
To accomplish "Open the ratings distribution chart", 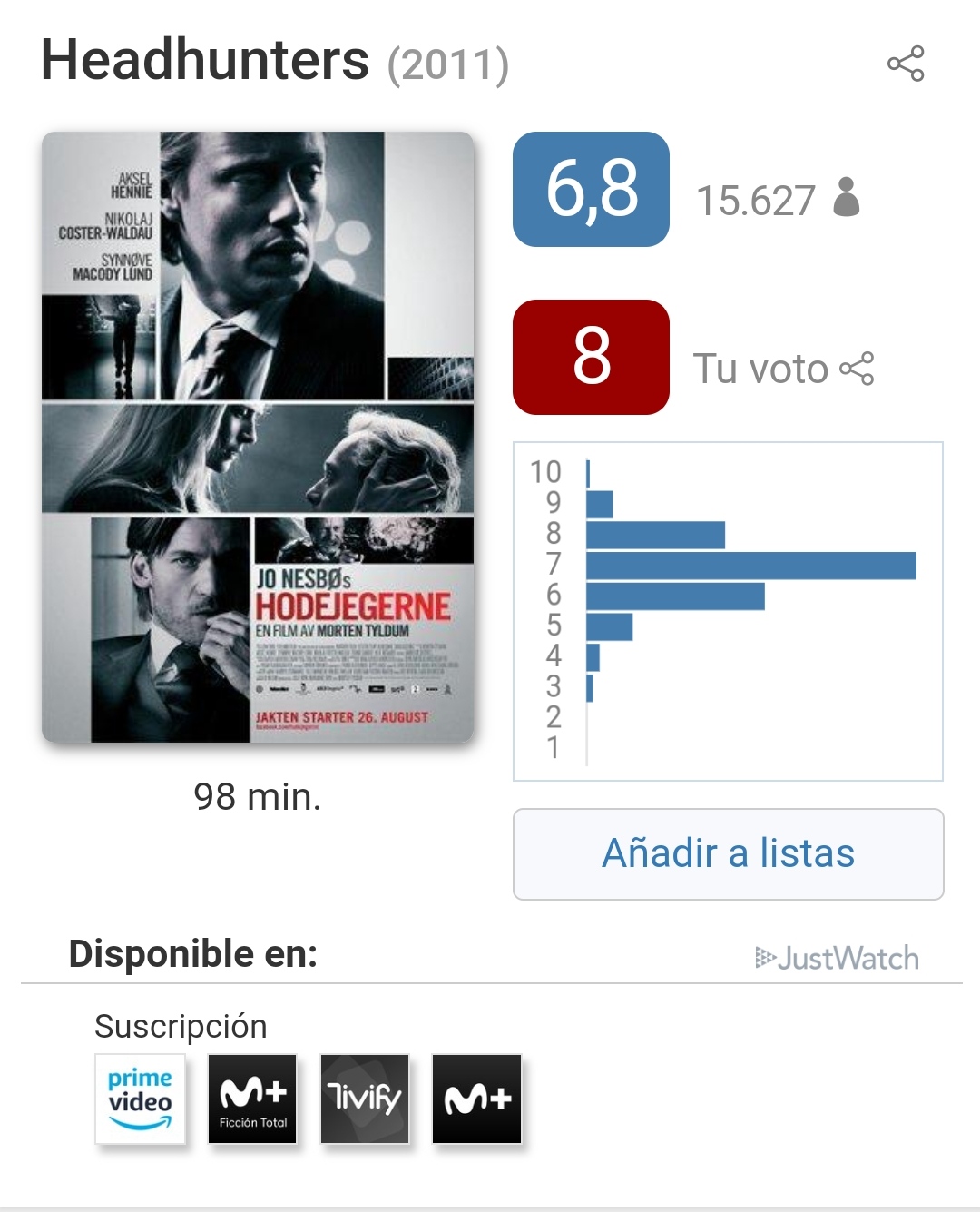I will click(x=728, y=611).
